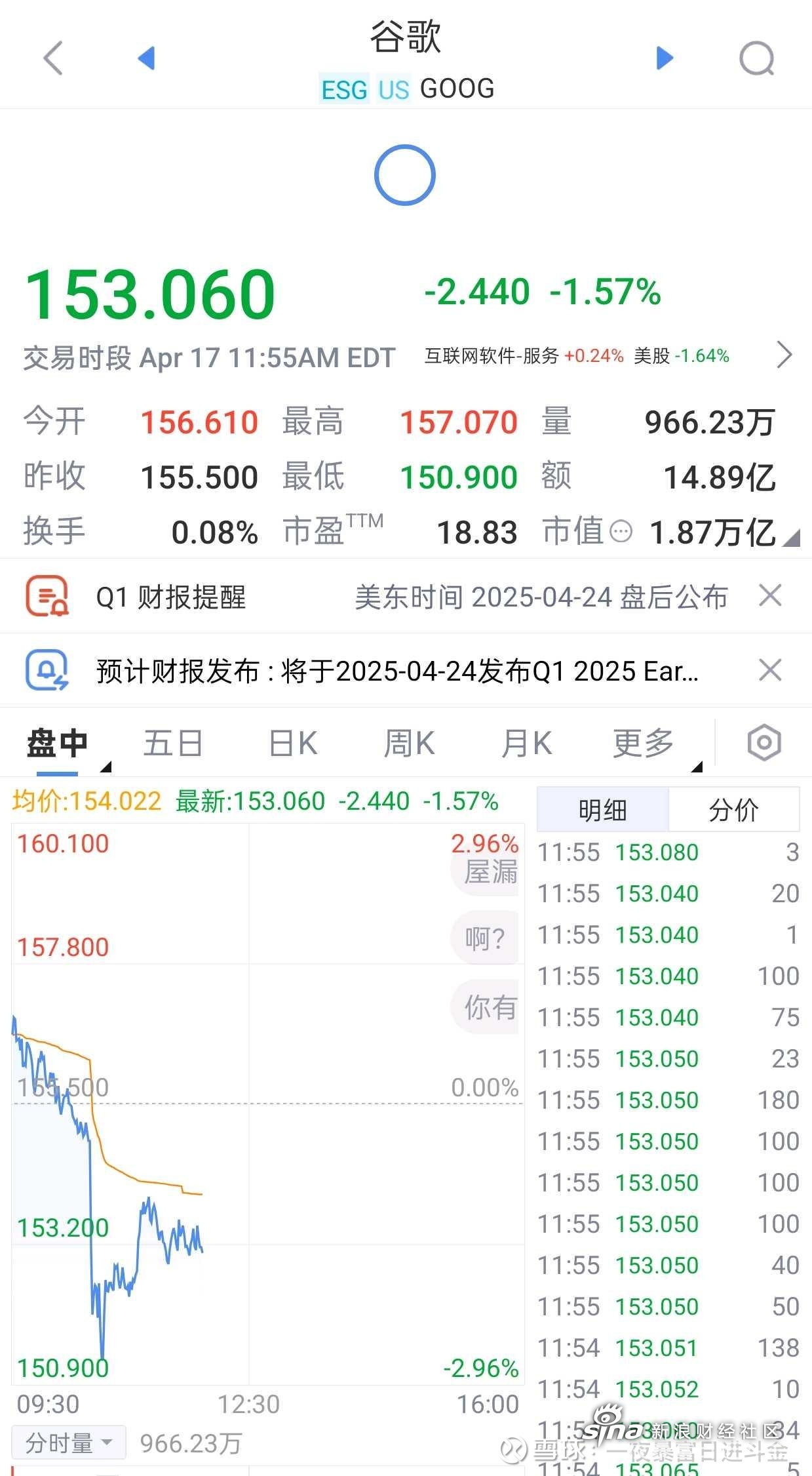Switch to the 月K chart
The width and height of the screenshot is (812, 1476).
tap(526, 744)
